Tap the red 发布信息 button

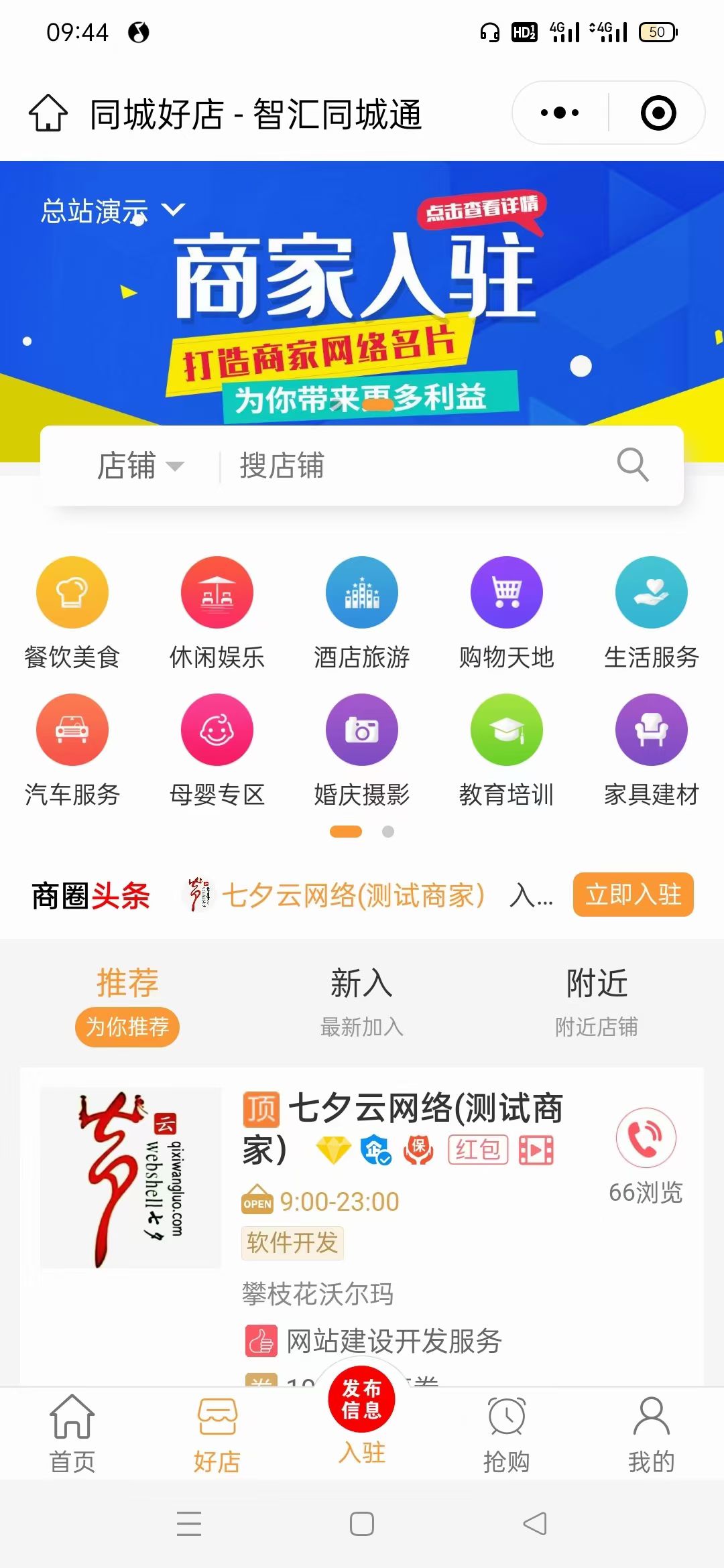[x=361, y=1399]
